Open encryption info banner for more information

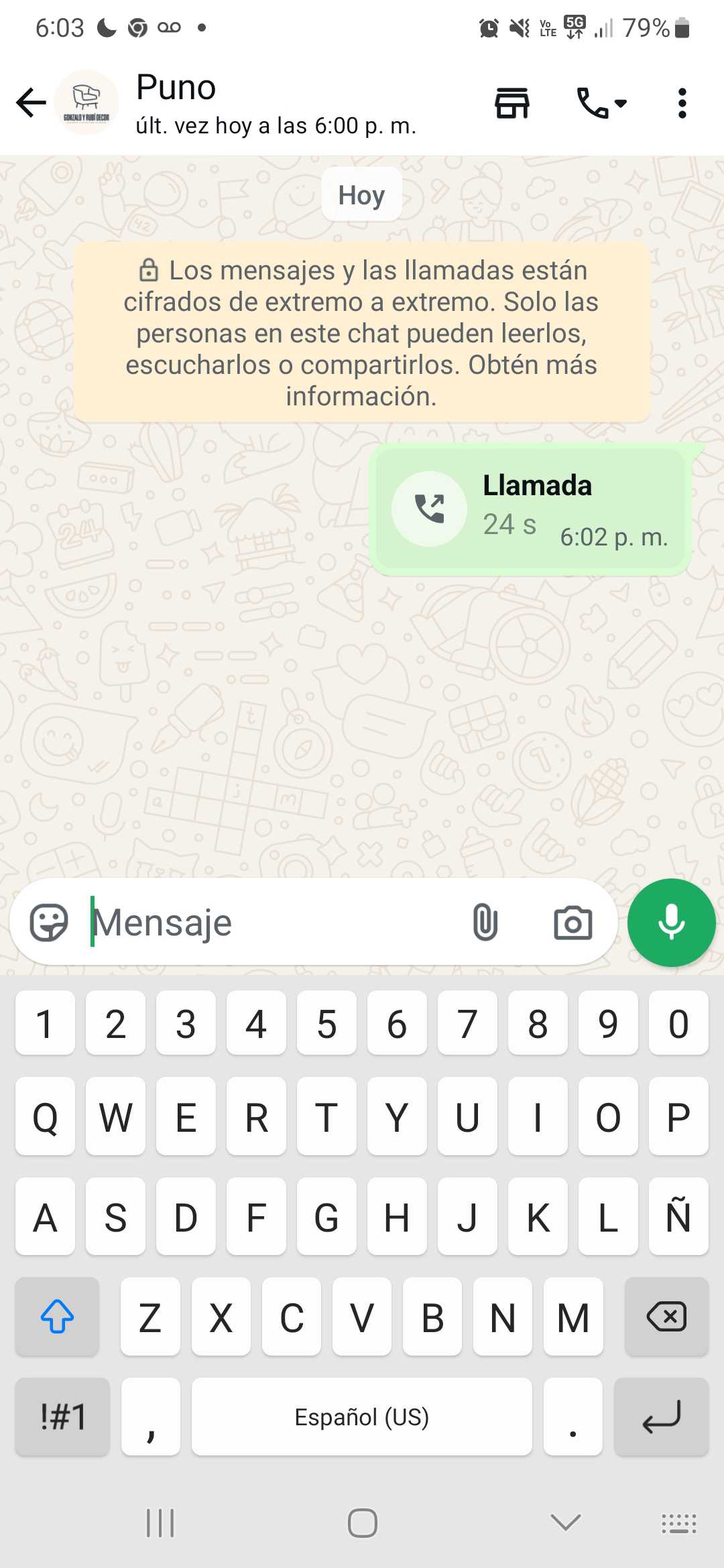361,333
